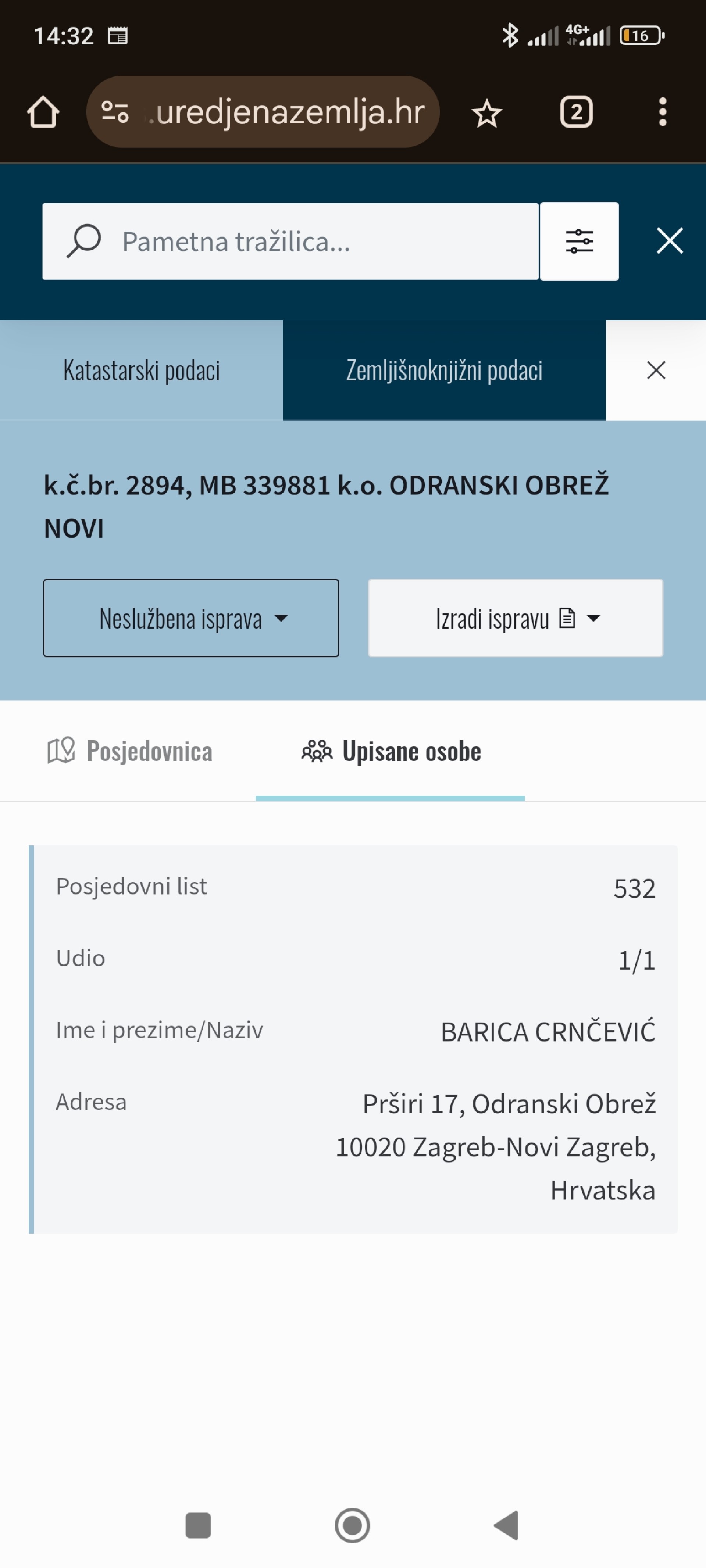Select Zemljišnoknjižni podaci tab
Image resolution: width=706 pixels, height=1568 pixels.
coord(445,370)
